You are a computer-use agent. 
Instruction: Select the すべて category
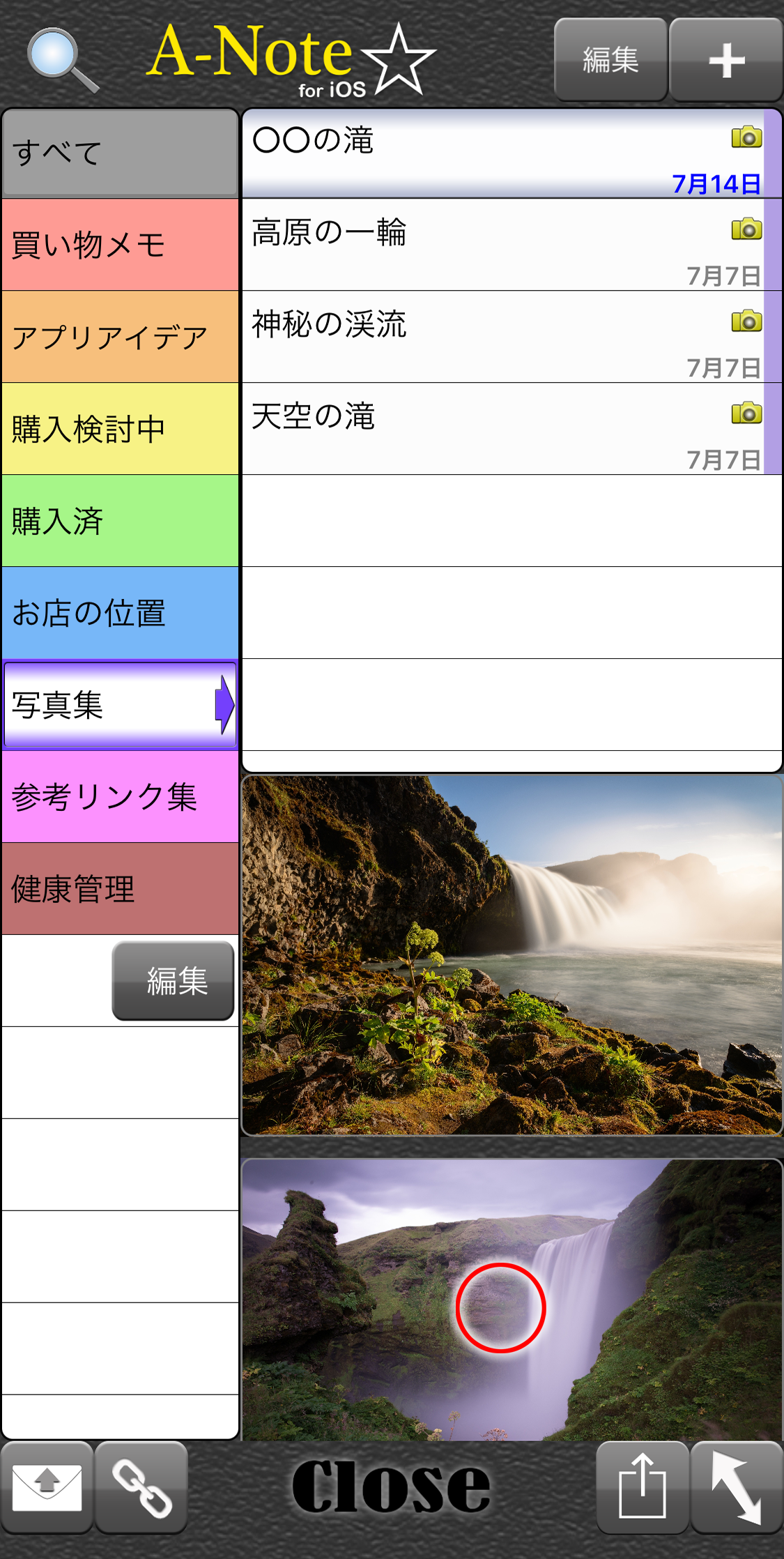pyautogui.click(x=120, y=152)
